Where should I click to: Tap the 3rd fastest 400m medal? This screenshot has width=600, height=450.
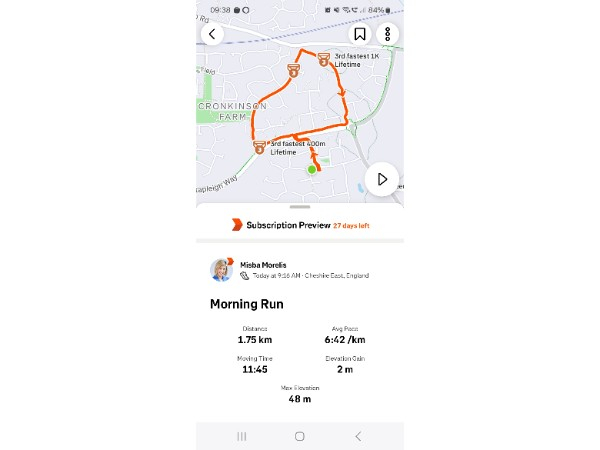(x=259, y=149)
